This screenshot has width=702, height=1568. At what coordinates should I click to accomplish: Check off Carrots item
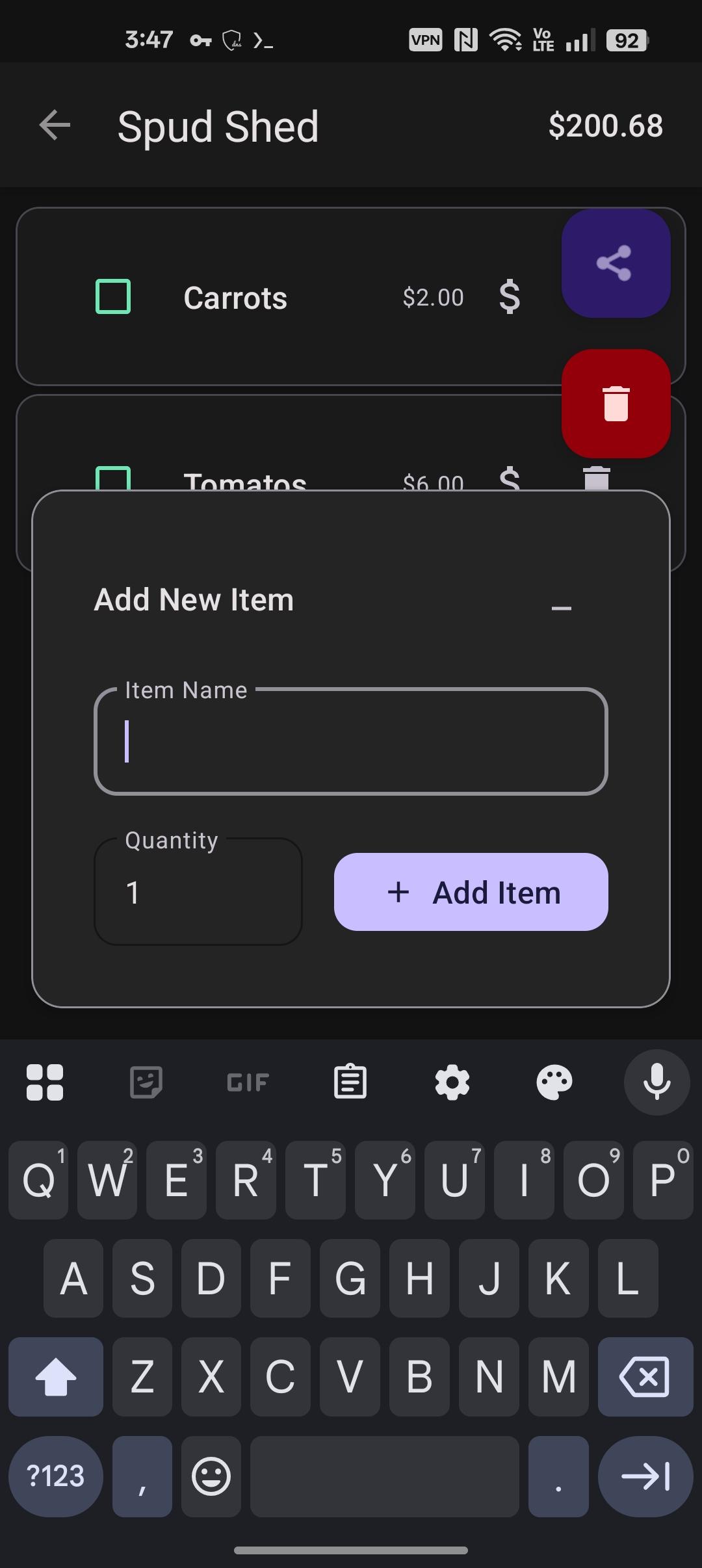(x=113, y=297)
